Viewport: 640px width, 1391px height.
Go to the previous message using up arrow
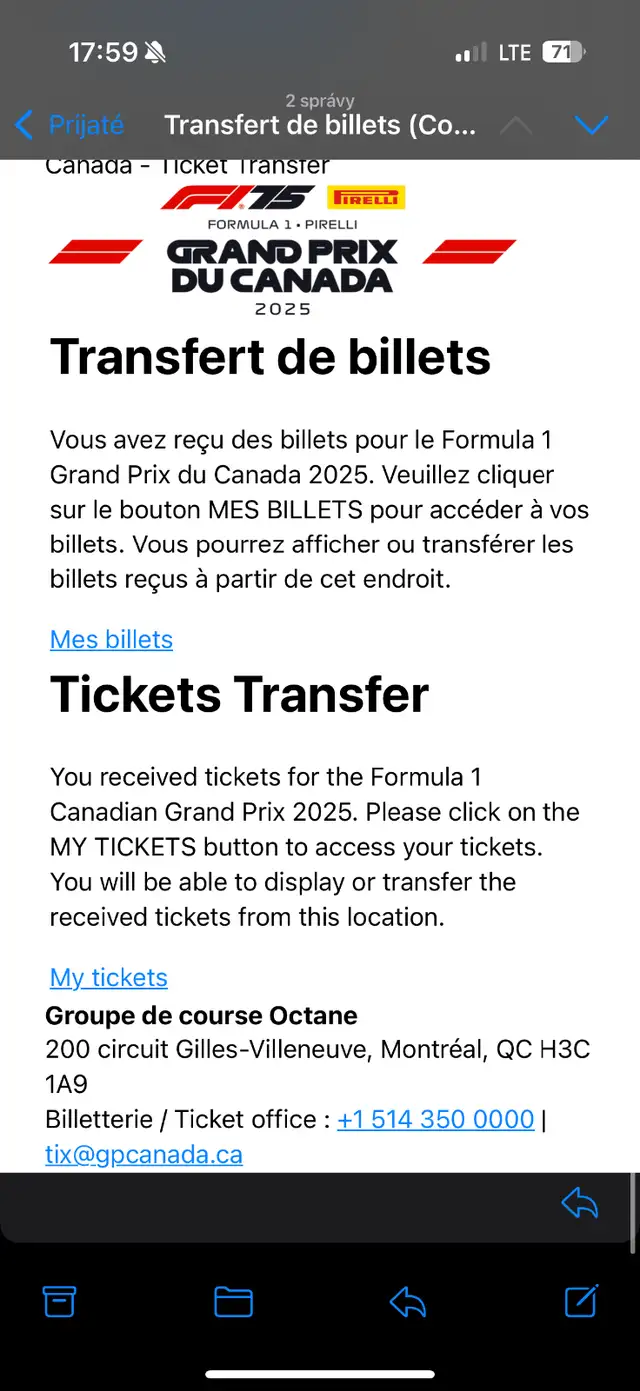515,125
